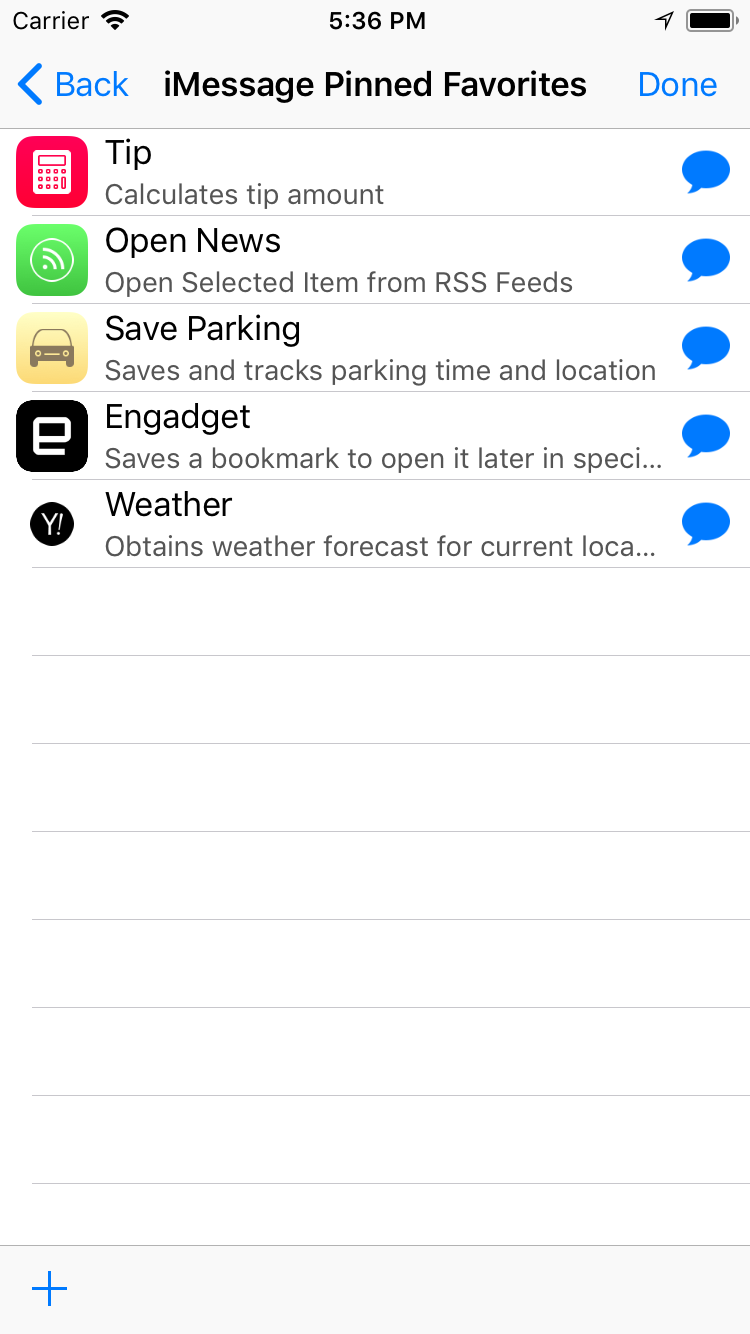
Task: Go back using the Back button
Action: pos(74,85)
